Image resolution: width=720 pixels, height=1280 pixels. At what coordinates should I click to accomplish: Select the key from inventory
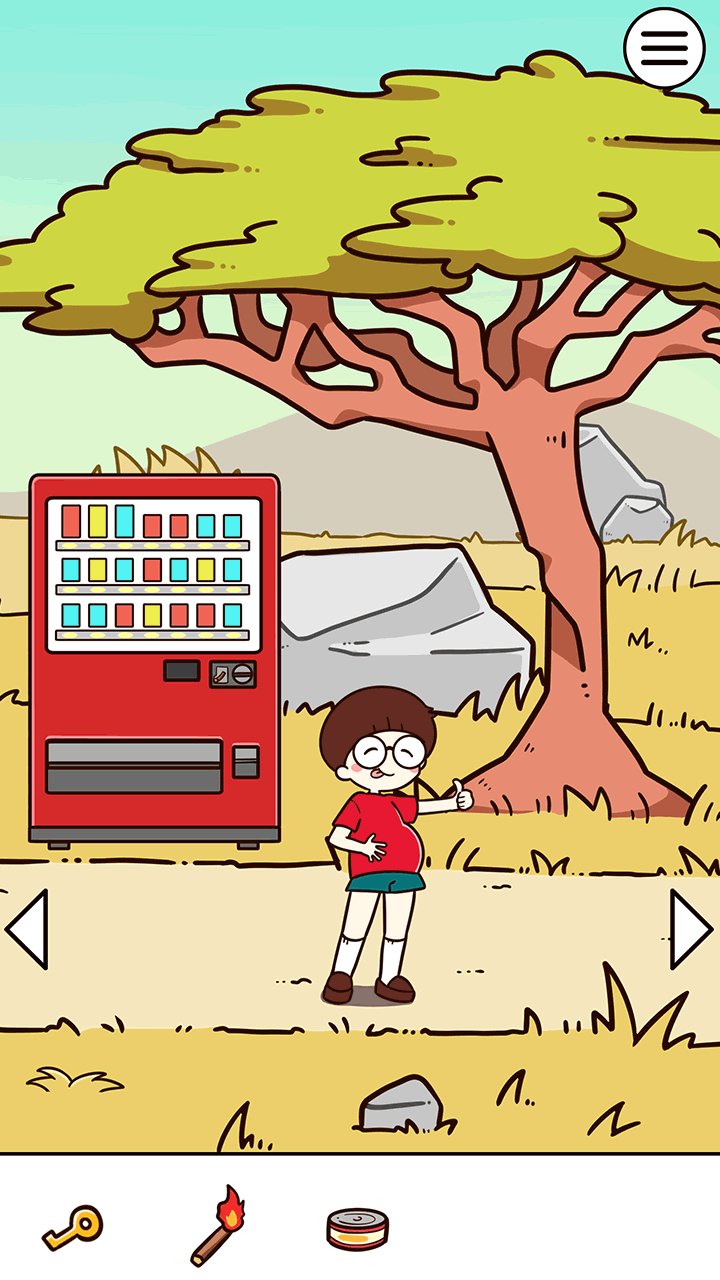point(72,1226)
